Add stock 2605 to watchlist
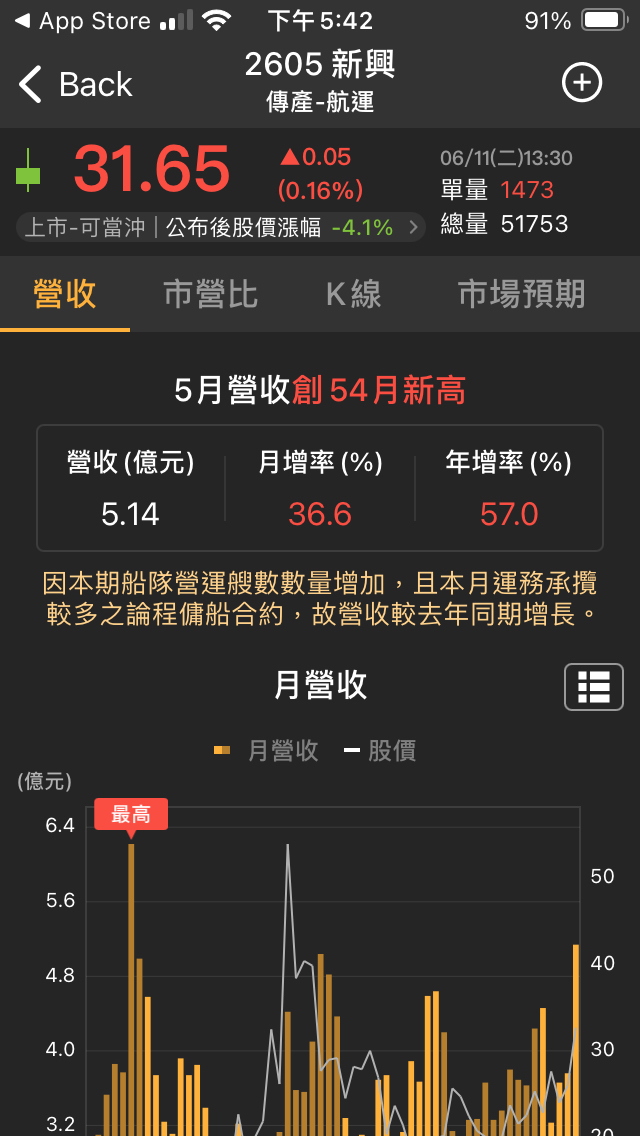Image resolution: width=640 pixels, height=1136 pixels. [582, 83]
